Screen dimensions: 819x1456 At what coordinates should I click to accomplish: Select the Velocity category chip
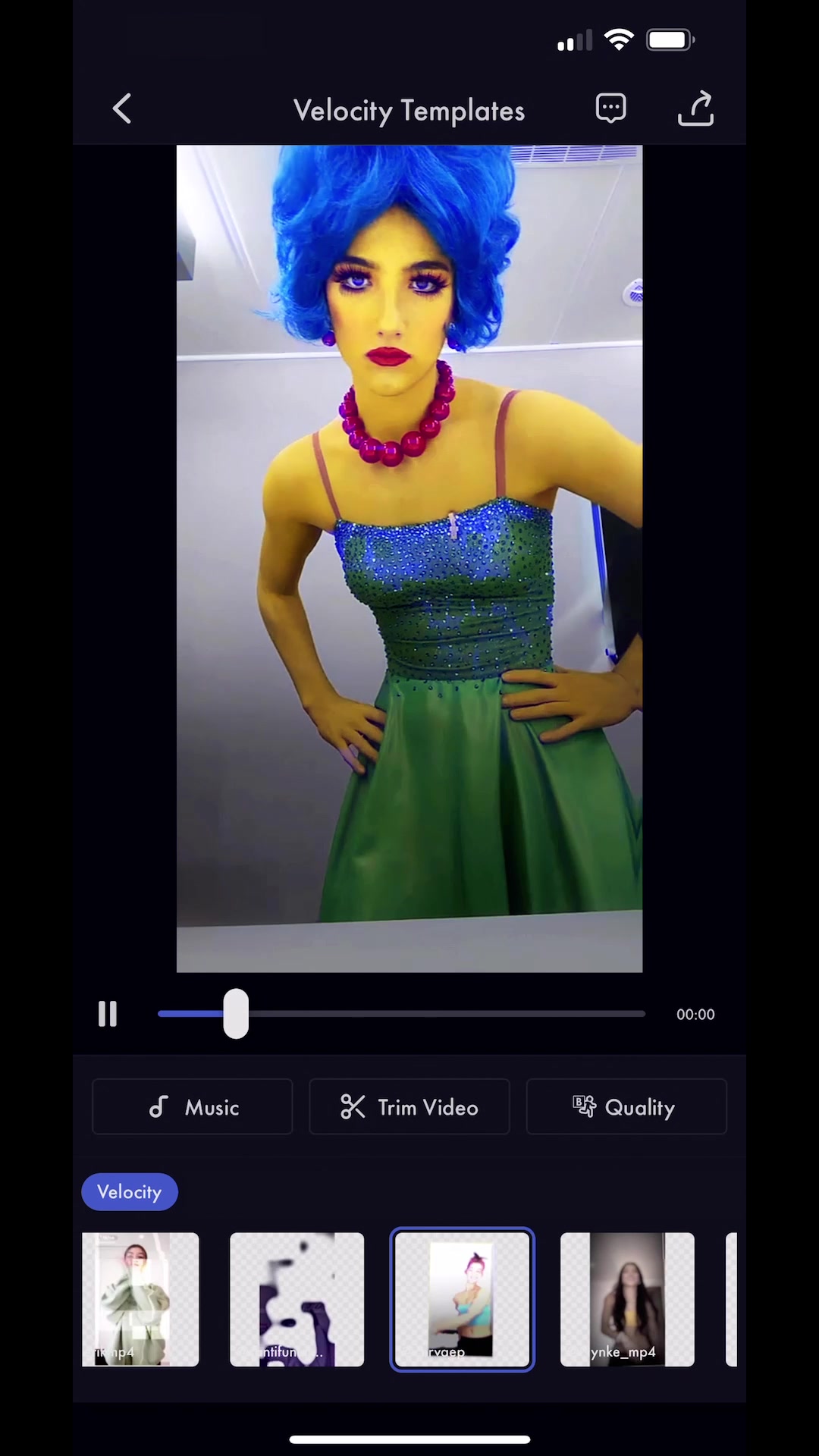[130, 1192]
